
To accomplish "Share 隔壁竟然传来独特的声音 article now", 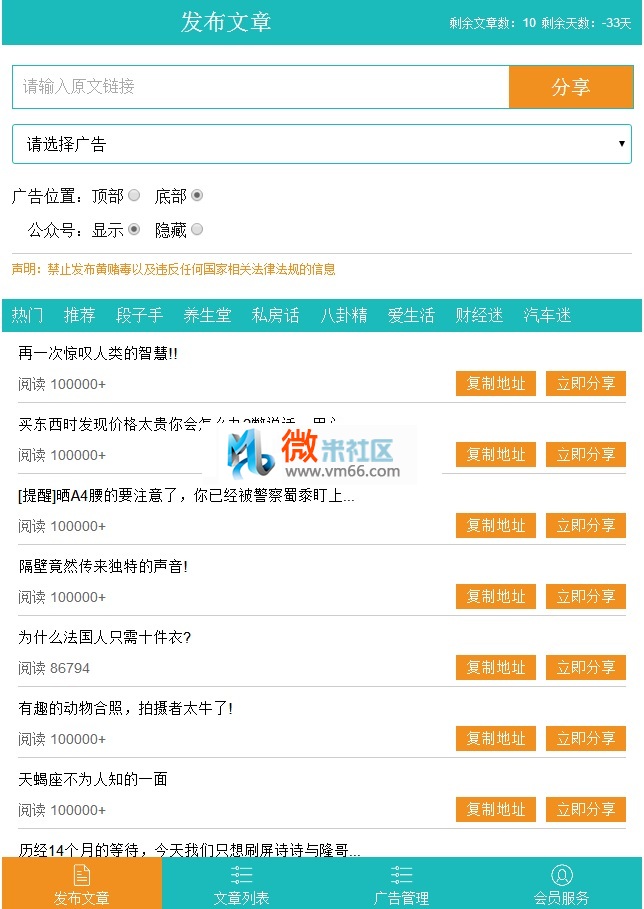I will point(586,597).
